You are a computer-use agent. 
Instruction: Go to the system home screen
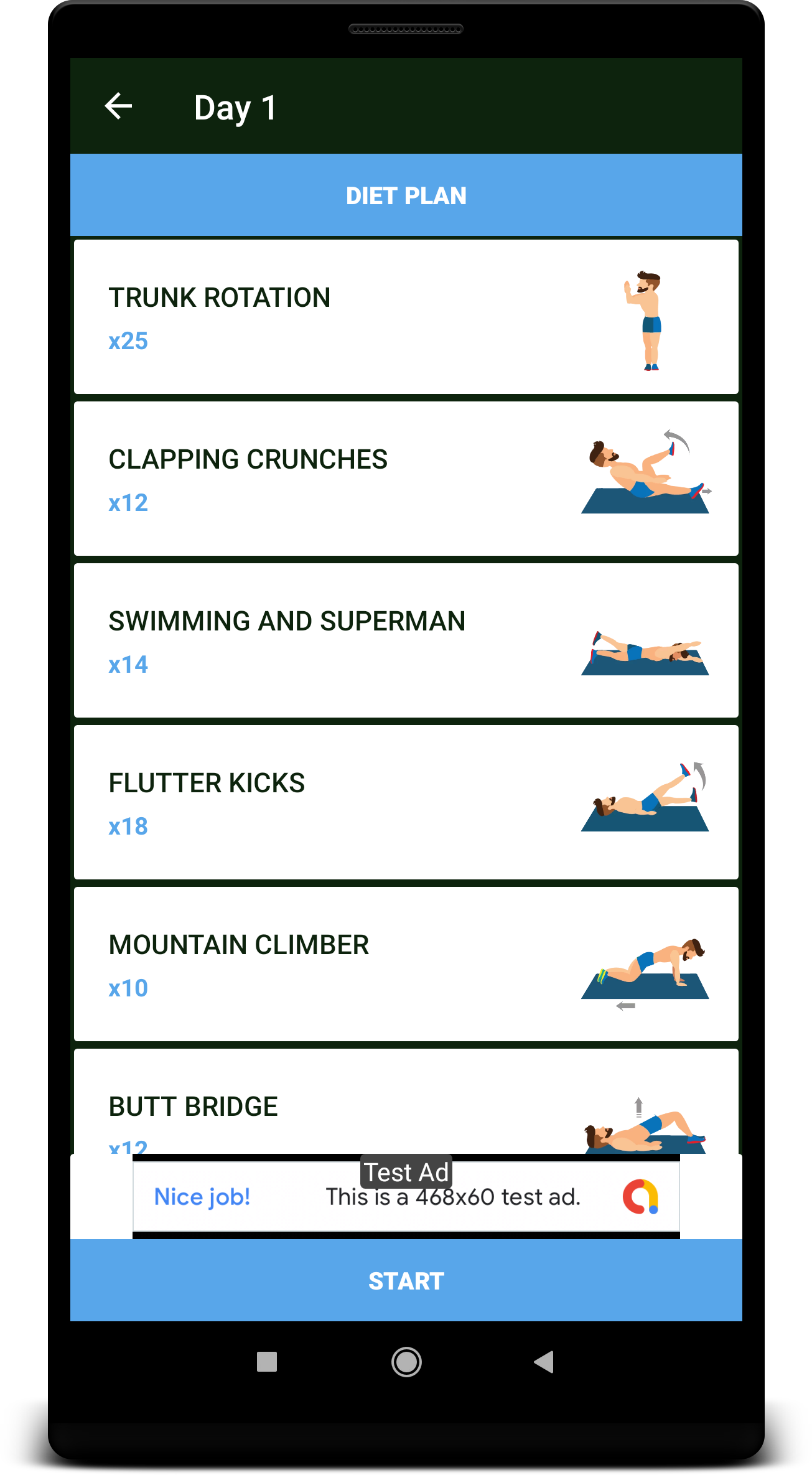pos(406,1362)
